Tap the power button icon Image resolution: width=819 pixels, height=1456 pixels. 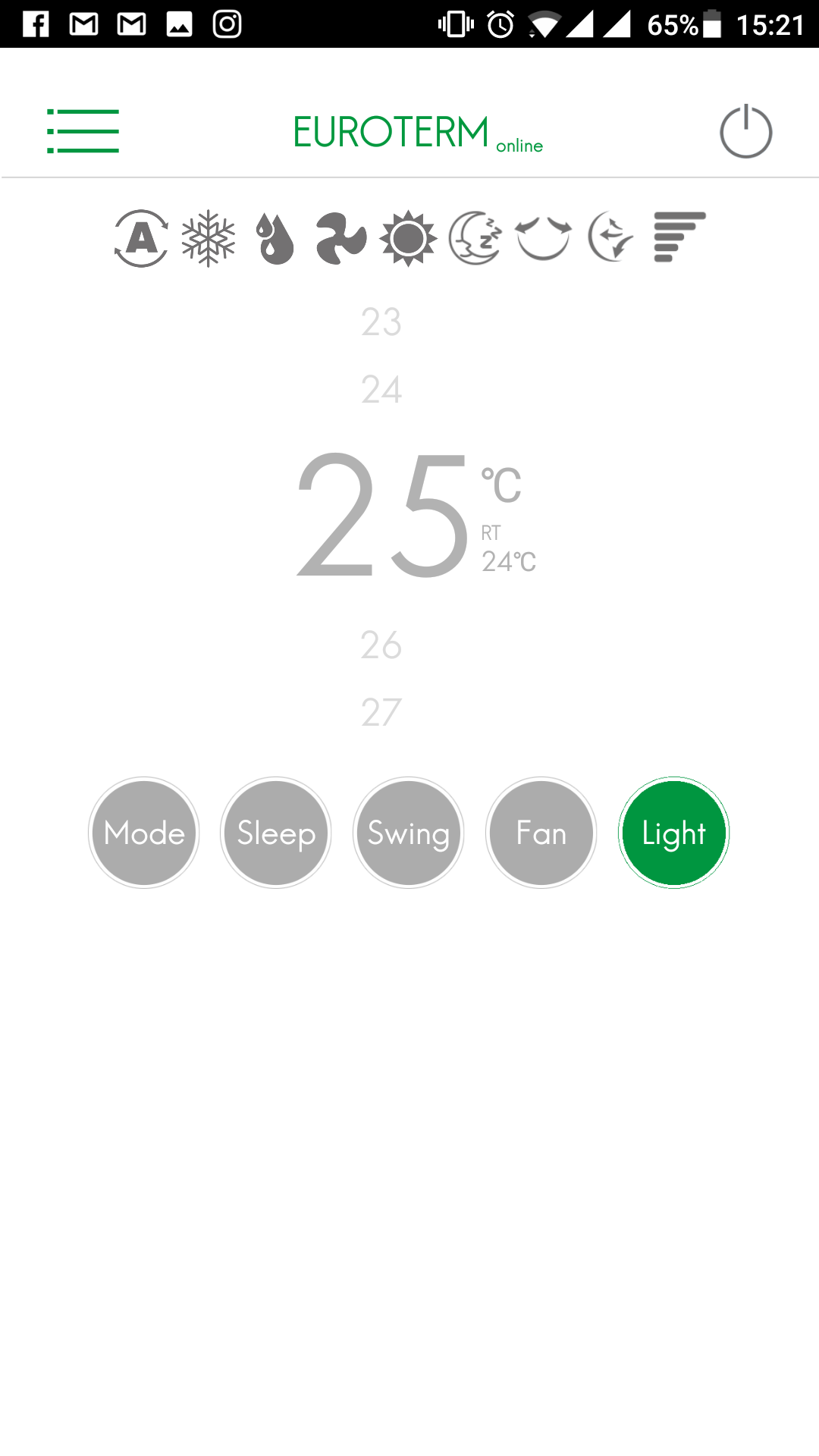[x=745, y=131]
